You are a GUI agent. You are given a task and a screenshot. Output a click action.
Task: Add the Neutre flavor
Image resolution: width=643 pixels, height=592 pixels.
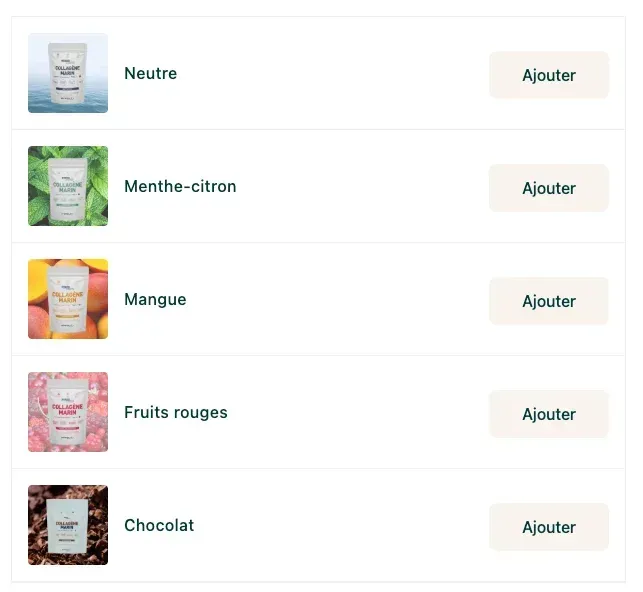pos(548,75)
